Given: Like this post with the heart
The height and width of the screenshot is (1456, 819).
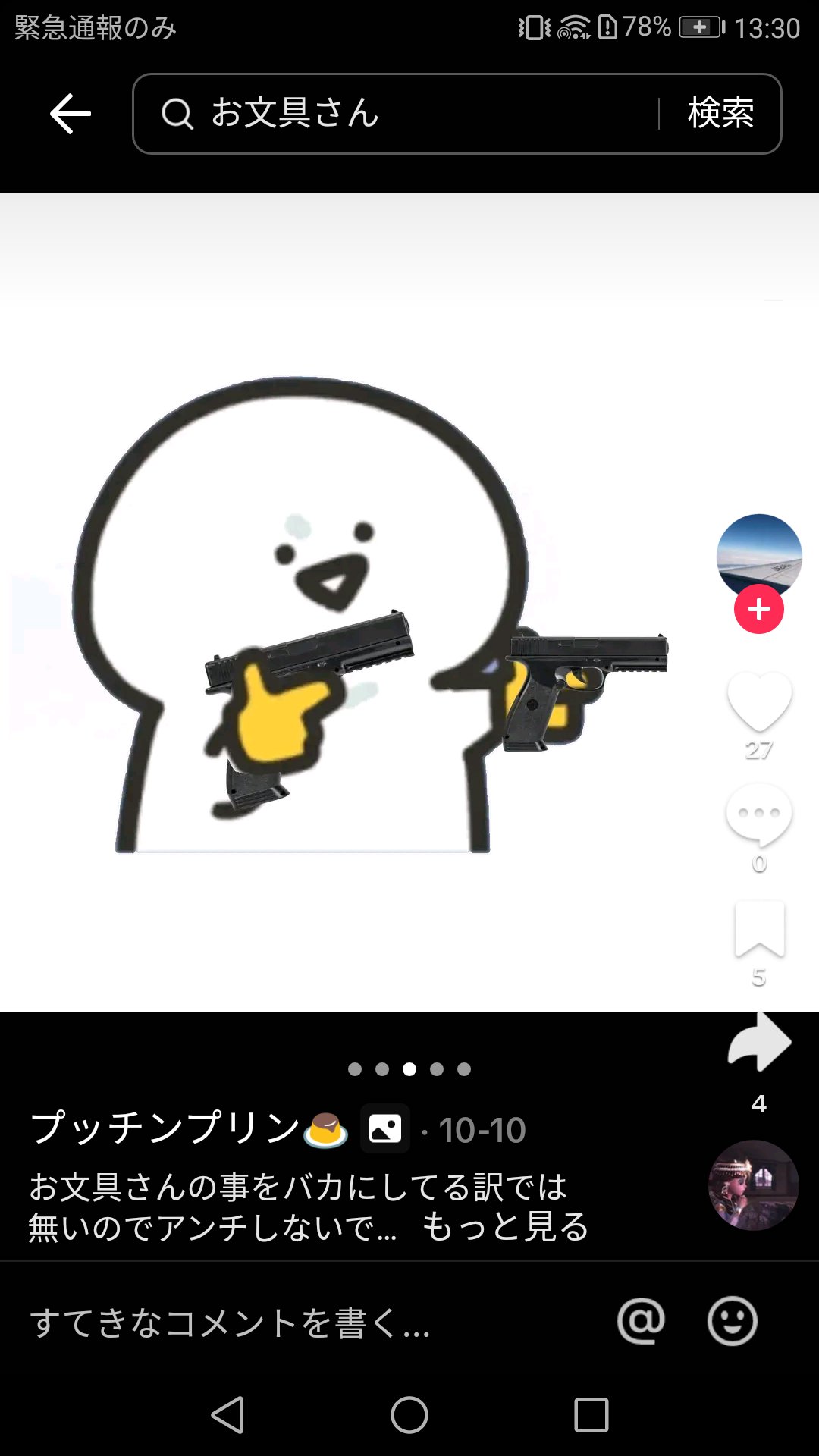Looking at the screenshot, I should pos(759,701).
